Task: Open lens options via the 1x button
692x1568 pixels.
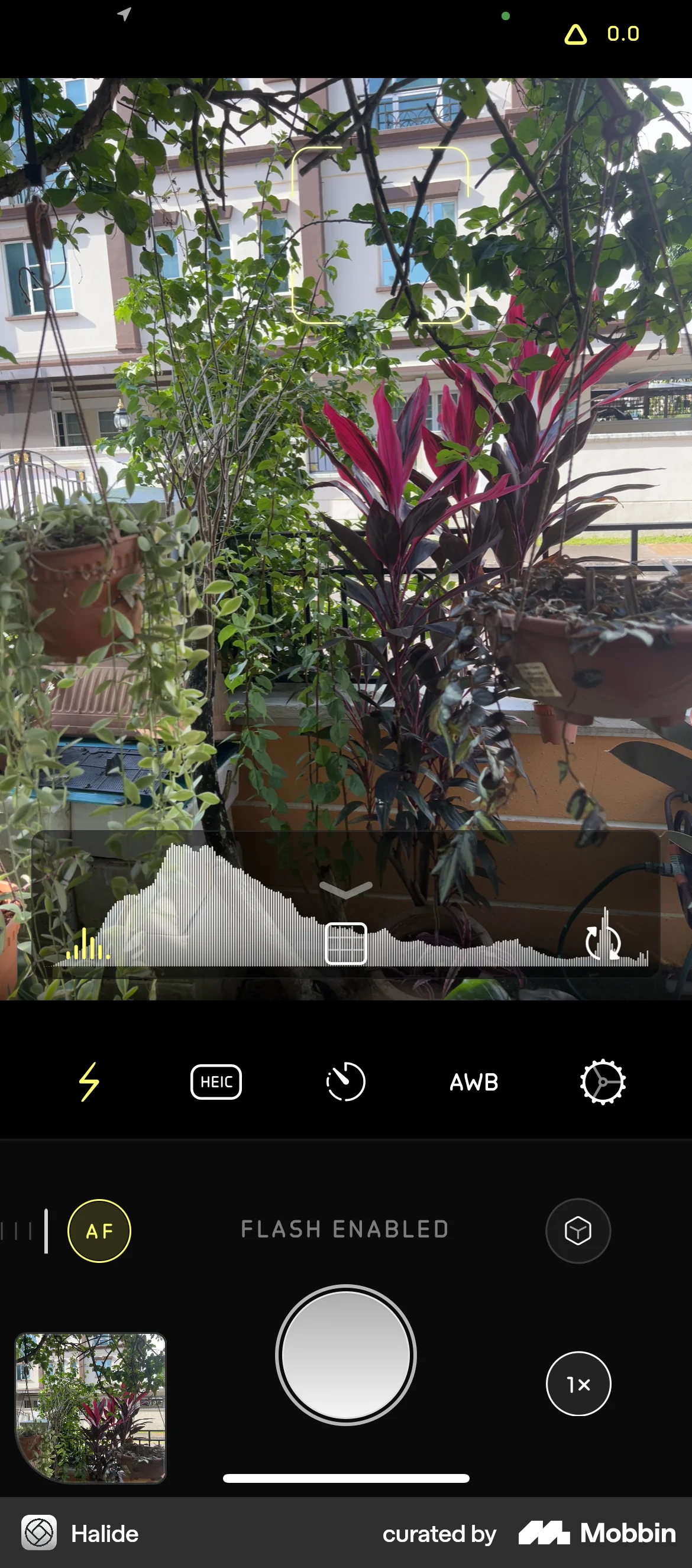Action: [x=577, y=1384]
